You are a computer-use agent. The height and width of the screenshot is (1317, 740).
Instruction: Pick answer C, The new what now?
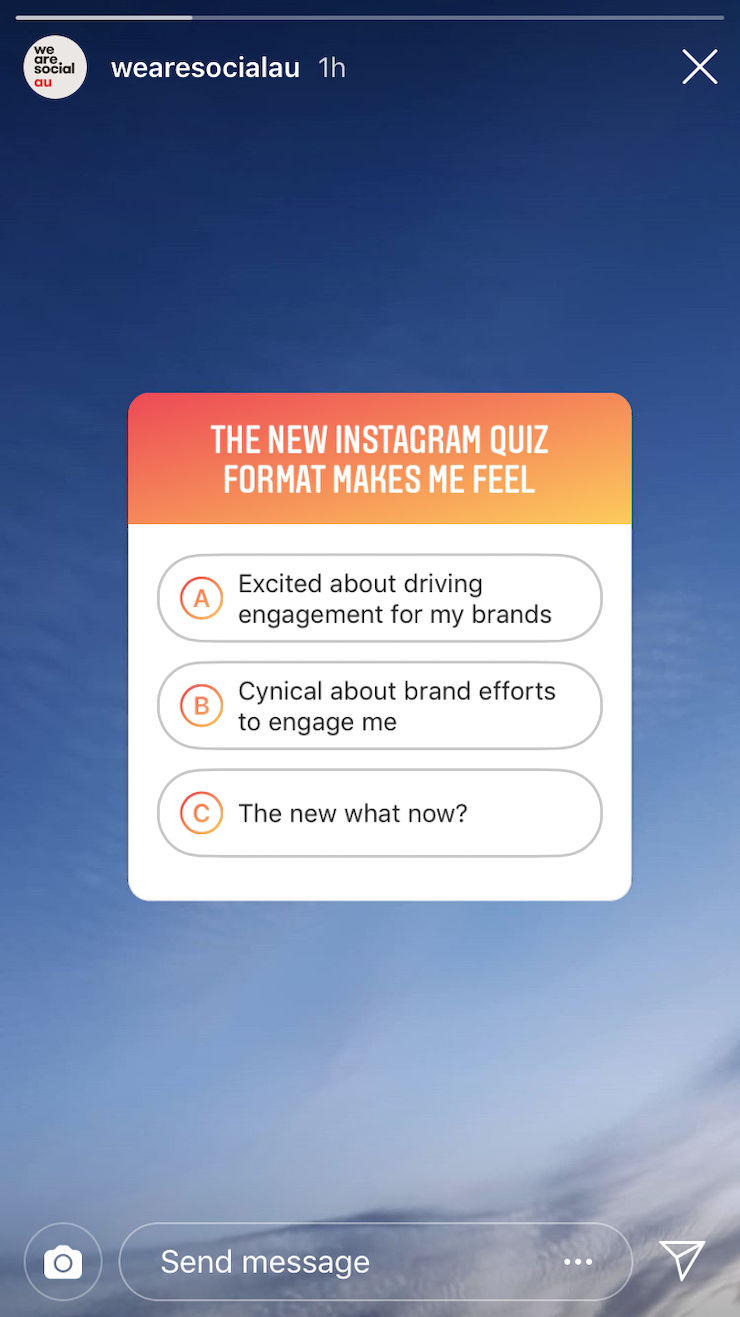point(380,813)
